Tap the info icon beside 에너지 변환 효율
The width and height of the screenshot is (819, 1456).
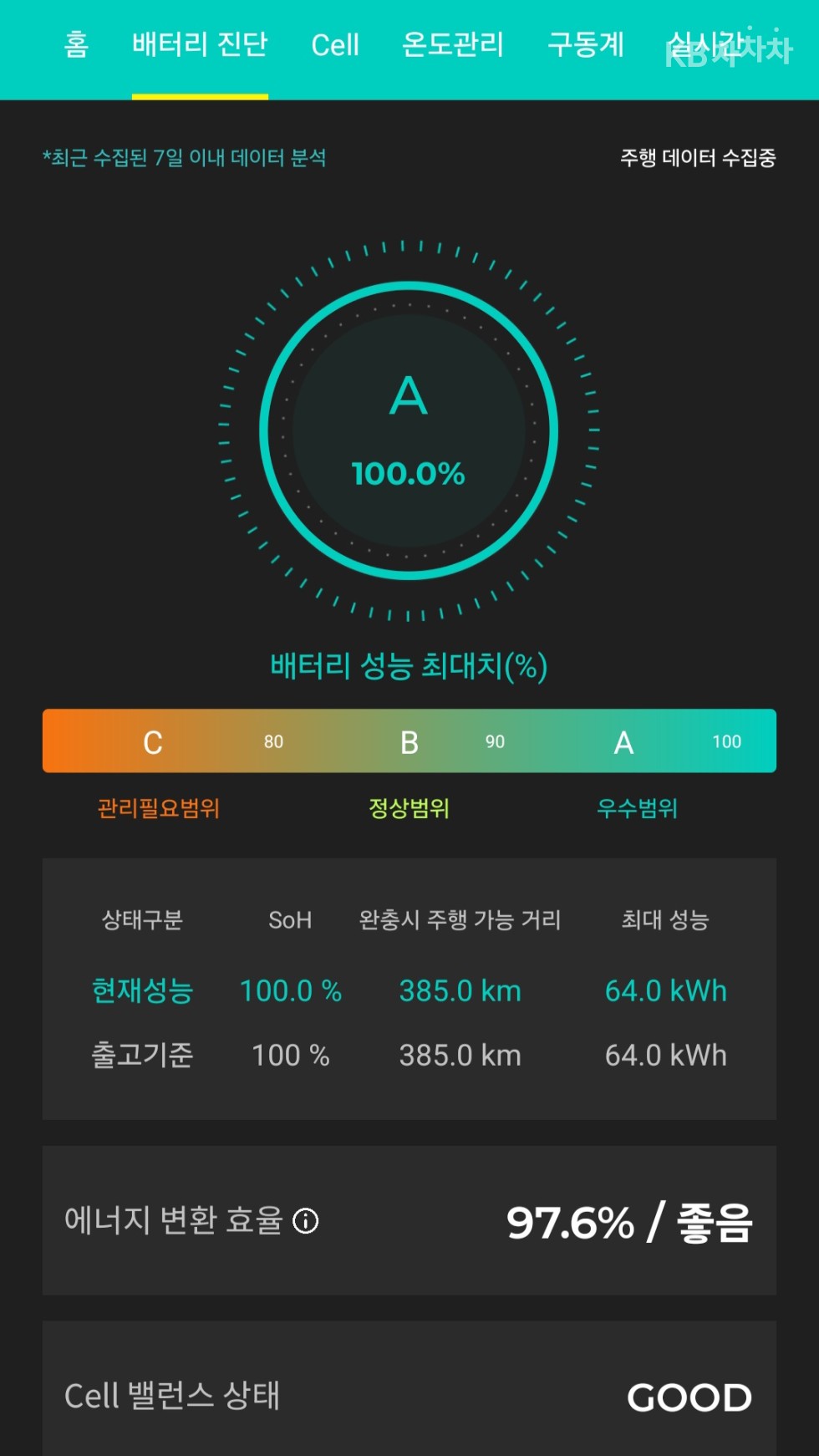pyautogui.click(x=306, y=1221)
